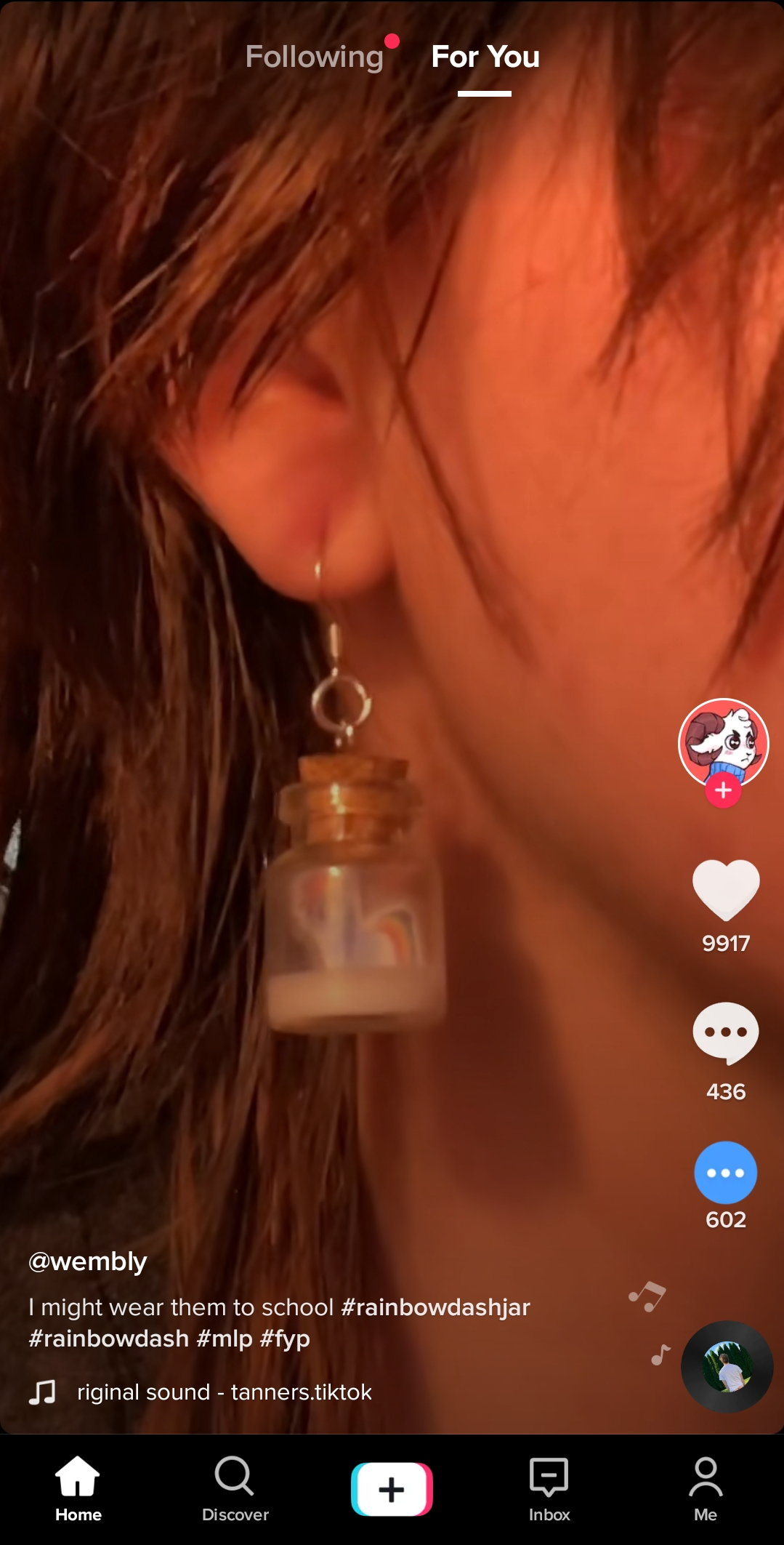This screenshot has height=1545, width=784.
Task: Open the comments on this video
Action: pyautogui.click(x=726, y=1032)
